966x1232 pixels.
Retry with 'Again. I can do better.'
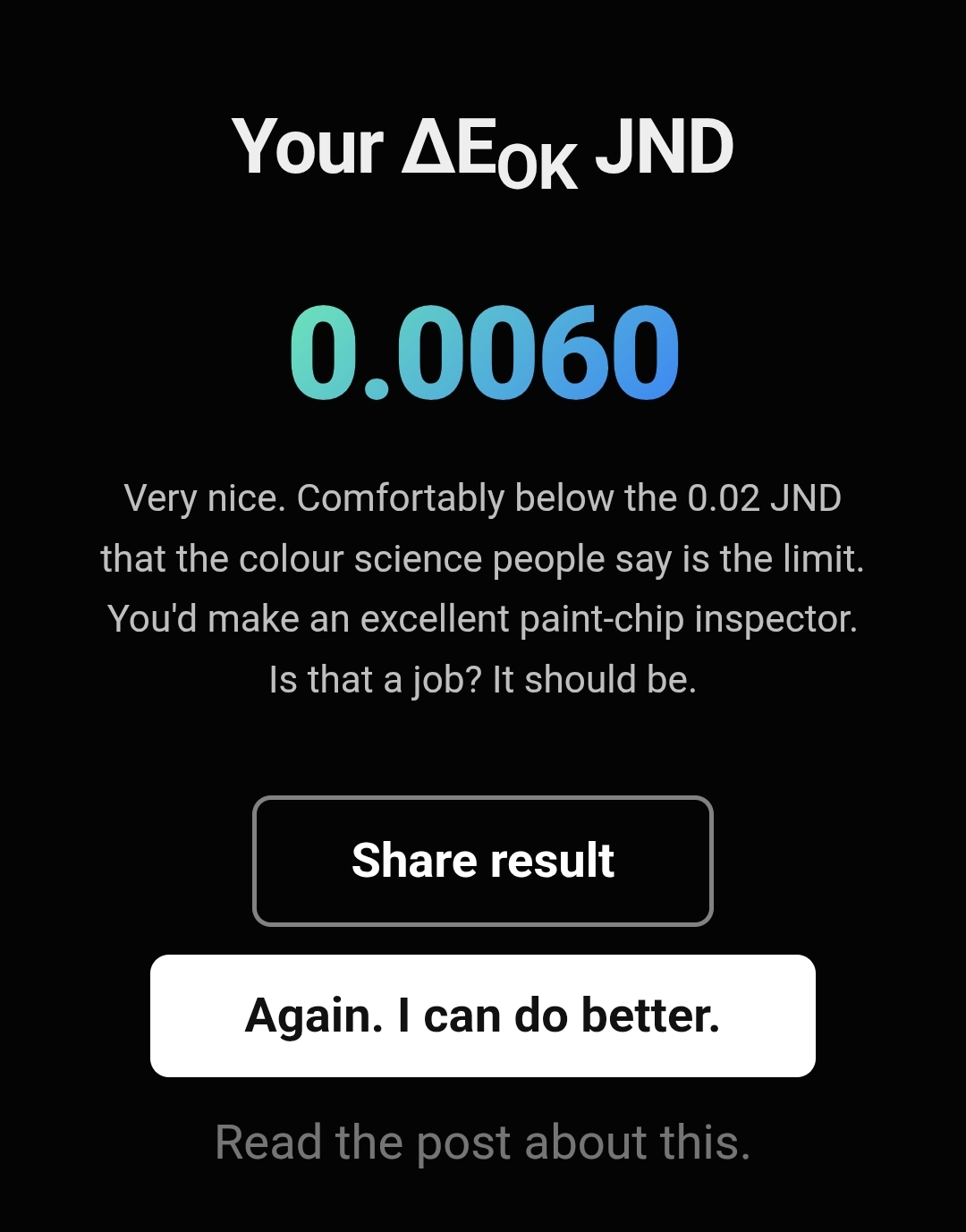point(483,1015)
